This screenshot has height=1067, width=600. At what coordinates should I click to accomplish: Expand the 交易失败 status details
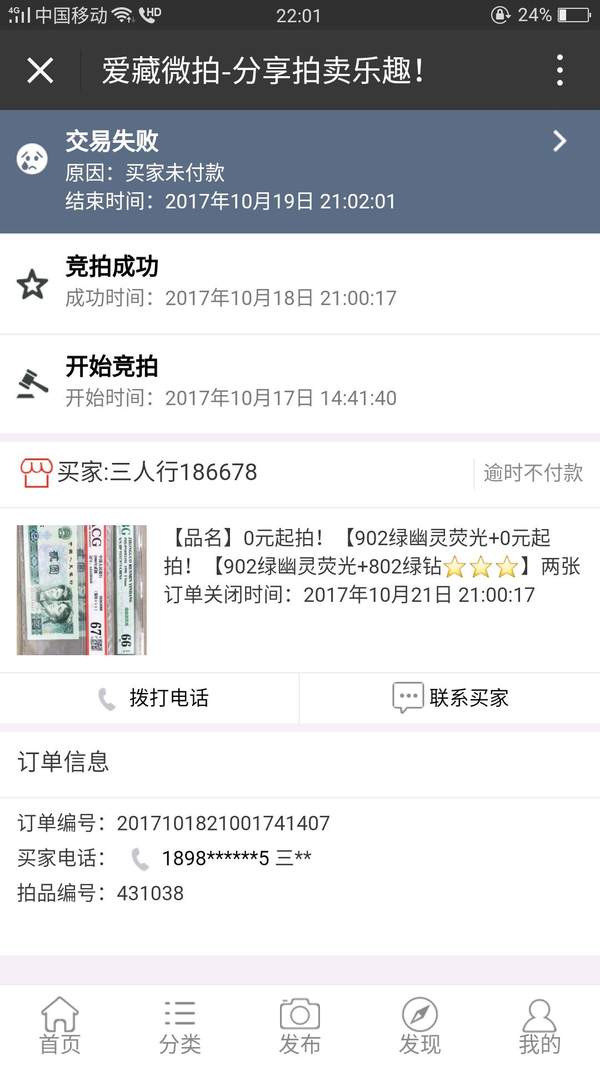click(x=559, y=141)
